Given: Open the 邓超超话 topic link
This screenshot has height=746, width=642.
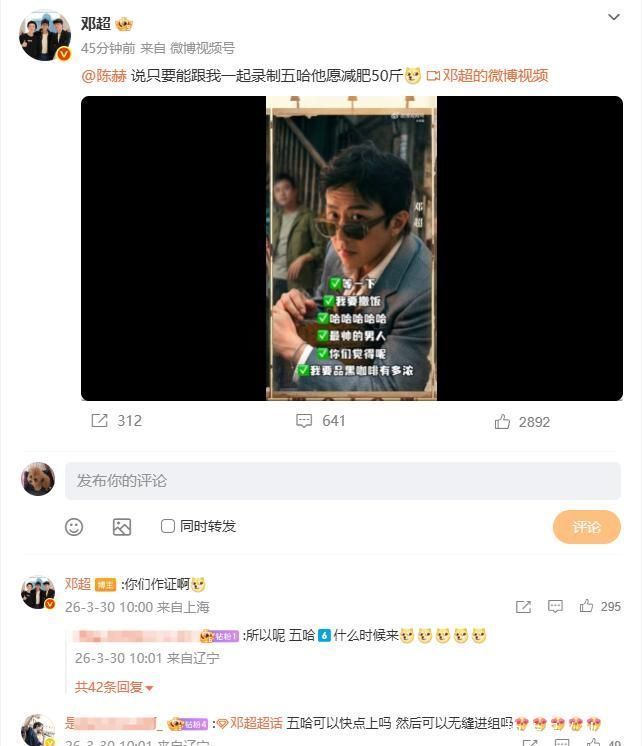Looking at the screenshot, I should pyautogui.click(x=255, y=723).
